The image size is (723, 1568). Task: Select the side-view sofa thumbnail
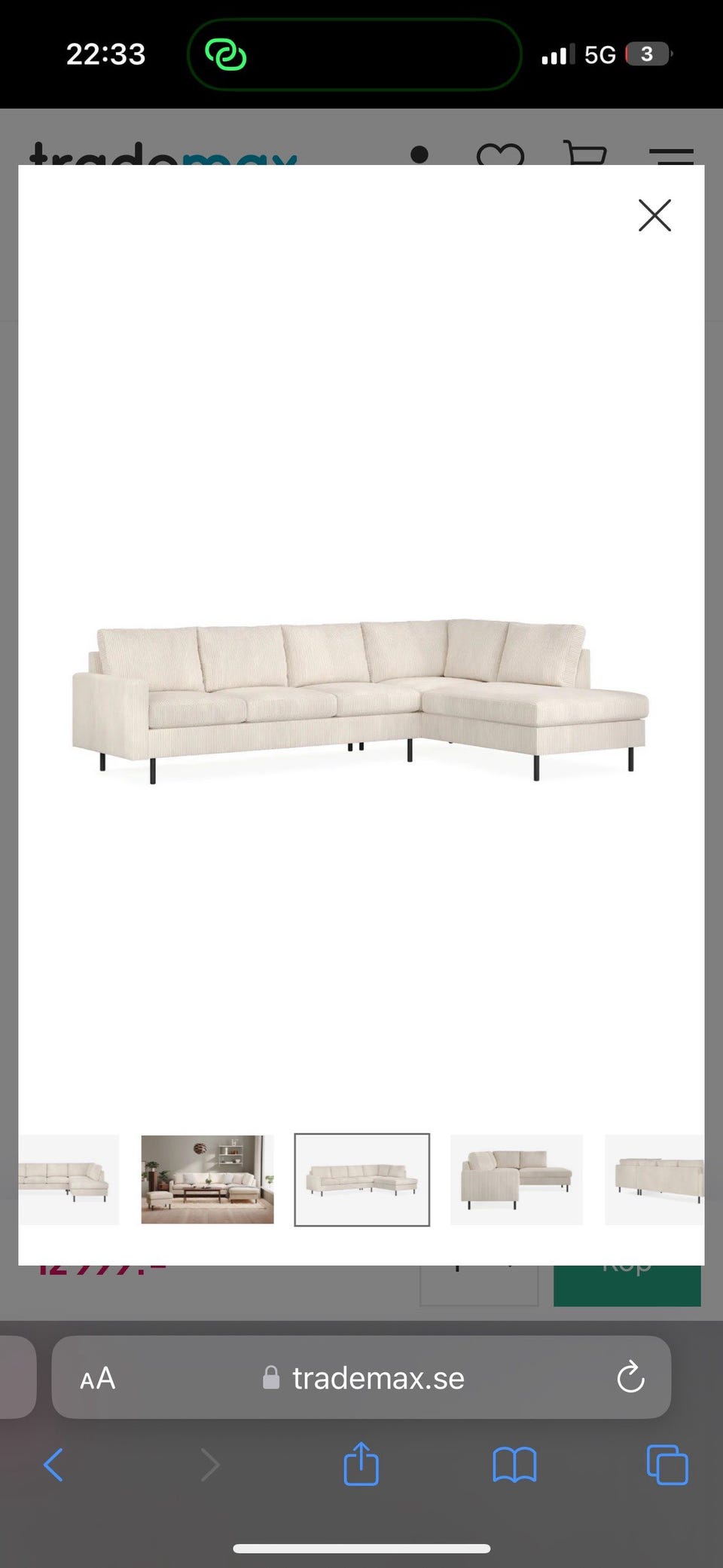(516, 1179)
